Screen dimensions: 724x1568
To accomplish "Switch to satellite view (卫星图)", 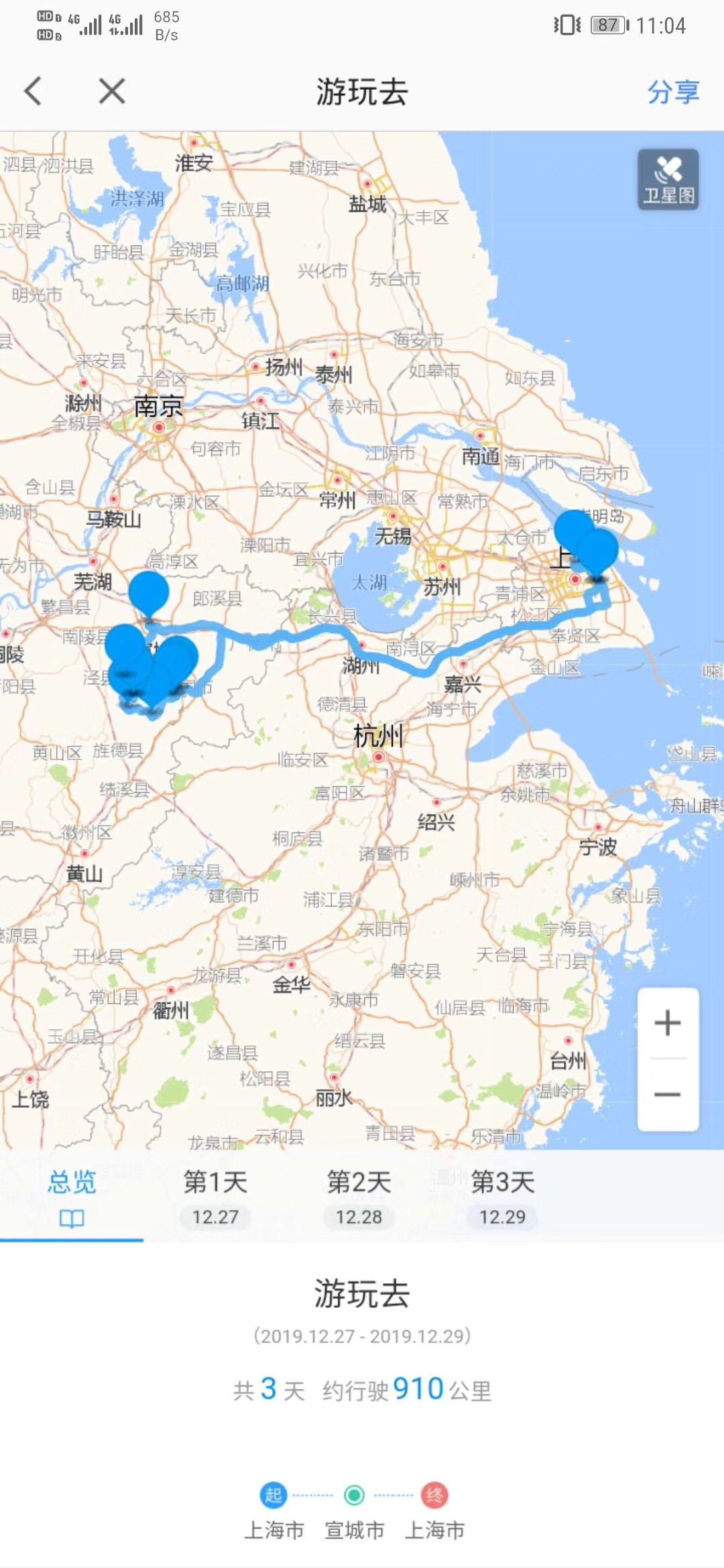I will click(668, 180).
